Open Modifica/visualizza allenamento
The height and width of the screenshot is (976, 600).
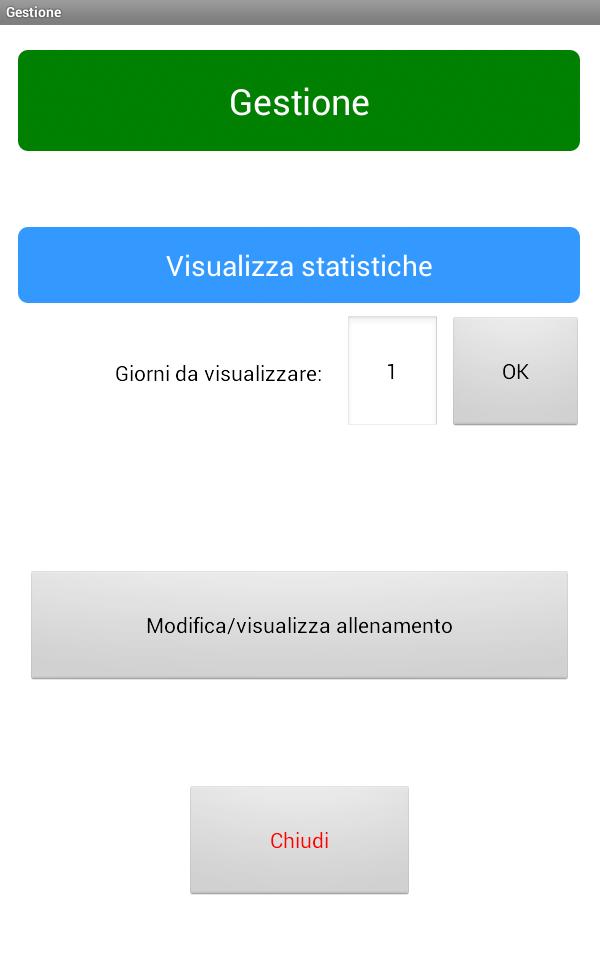(299, 625)
